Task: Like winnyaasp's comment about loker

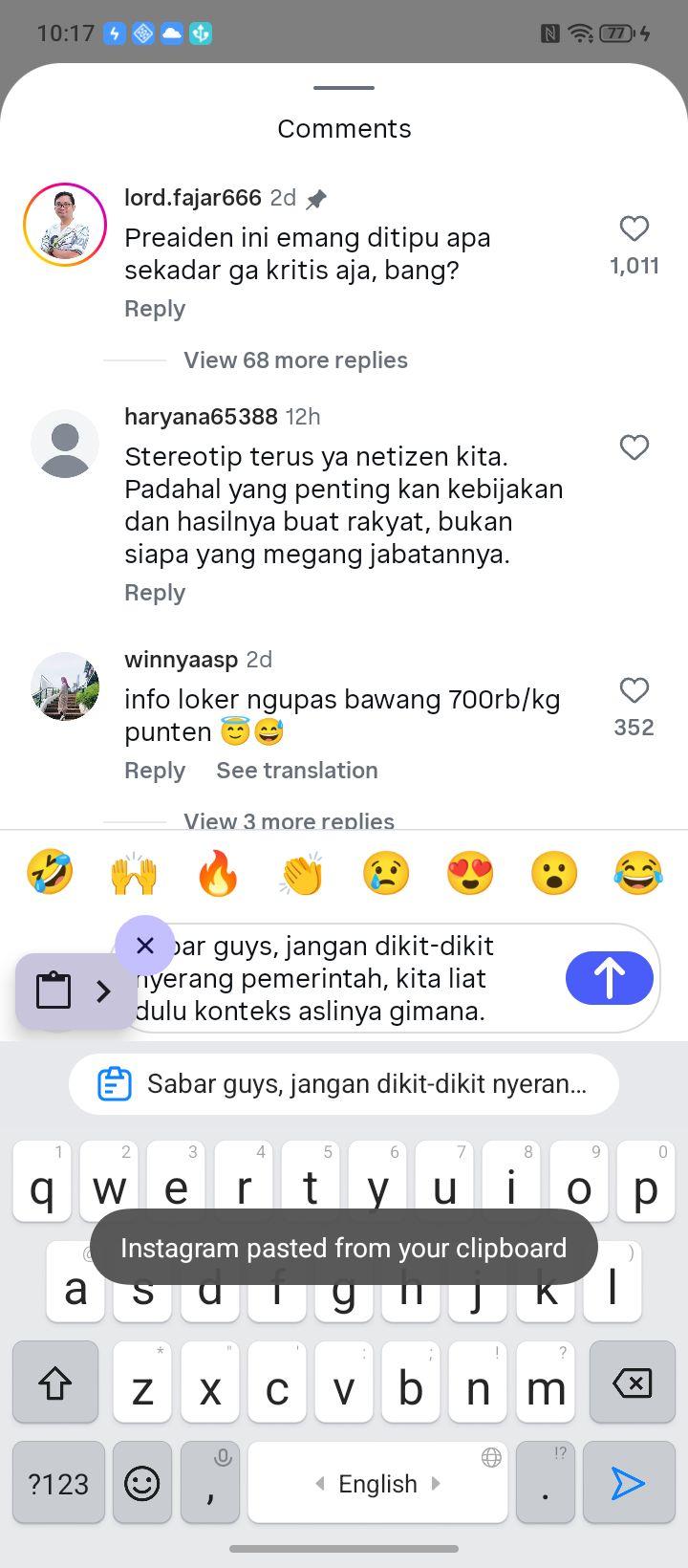Action: coord(634,690)
